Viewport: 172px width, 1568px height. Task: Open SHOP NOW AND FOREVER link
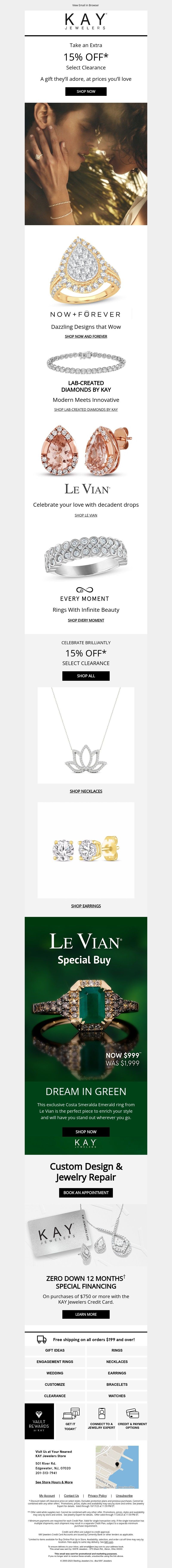tap(86, 336)
